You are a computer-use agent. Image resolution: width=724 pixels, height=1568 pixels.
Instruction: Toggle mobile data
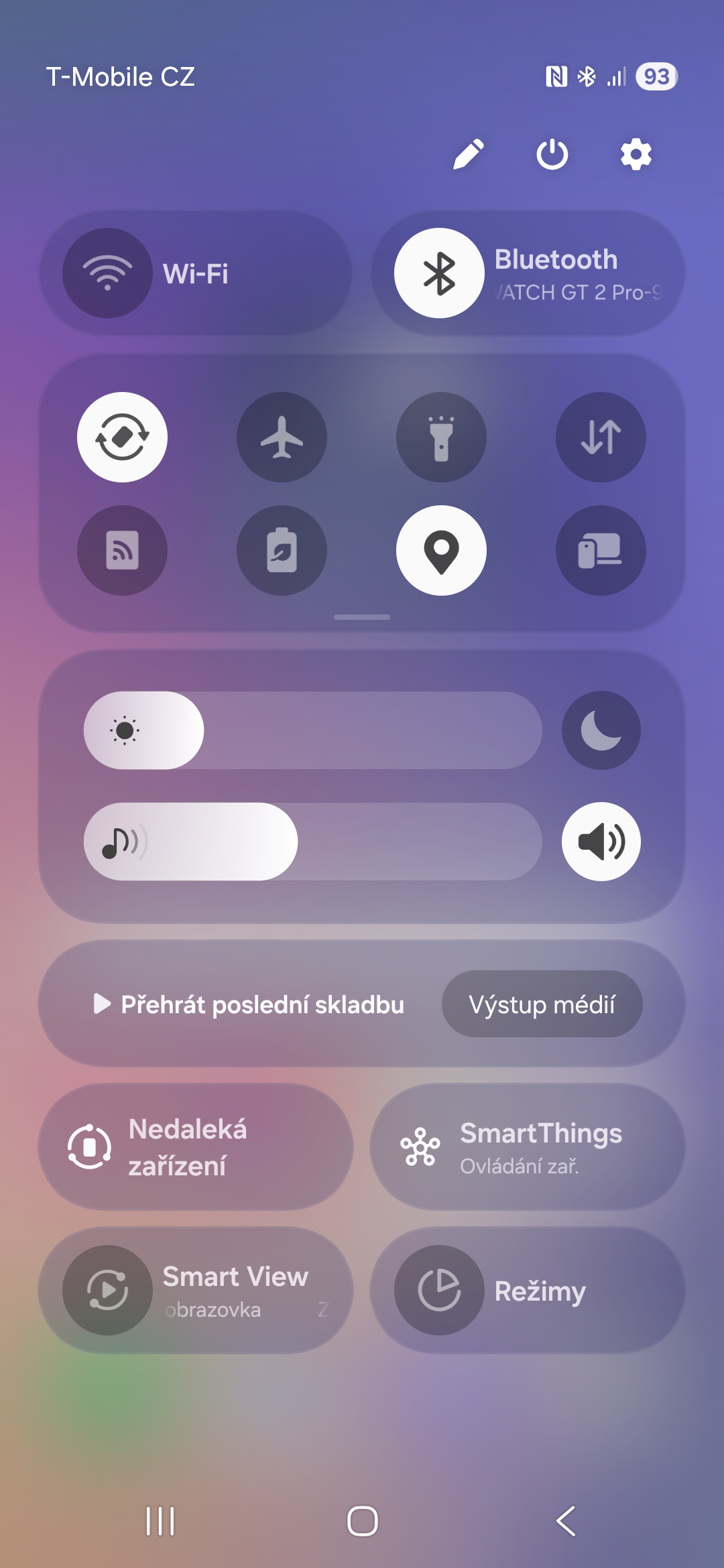pyautogui.click(x=601, y=438)
